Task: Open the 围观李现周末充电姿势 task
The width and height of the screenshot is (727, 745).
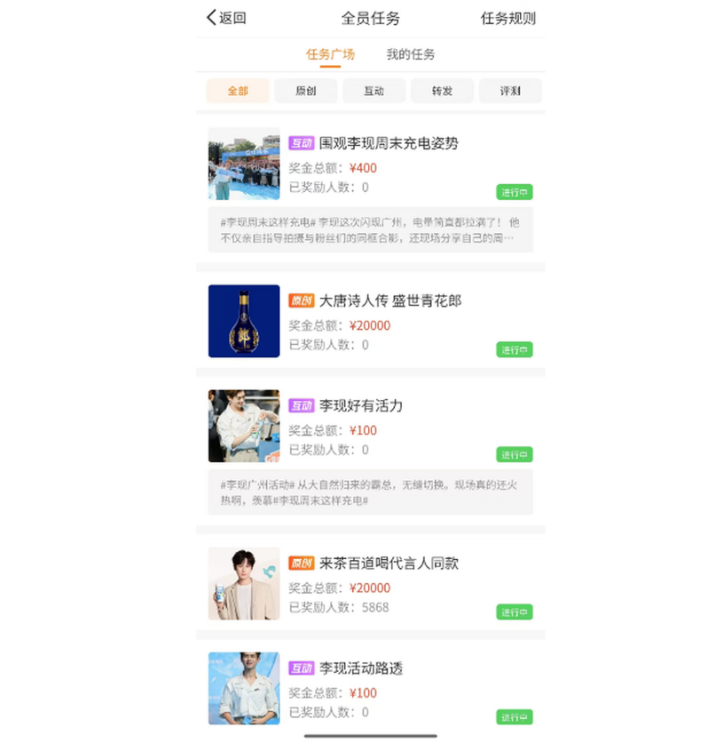Action: [x=388, y=144]
